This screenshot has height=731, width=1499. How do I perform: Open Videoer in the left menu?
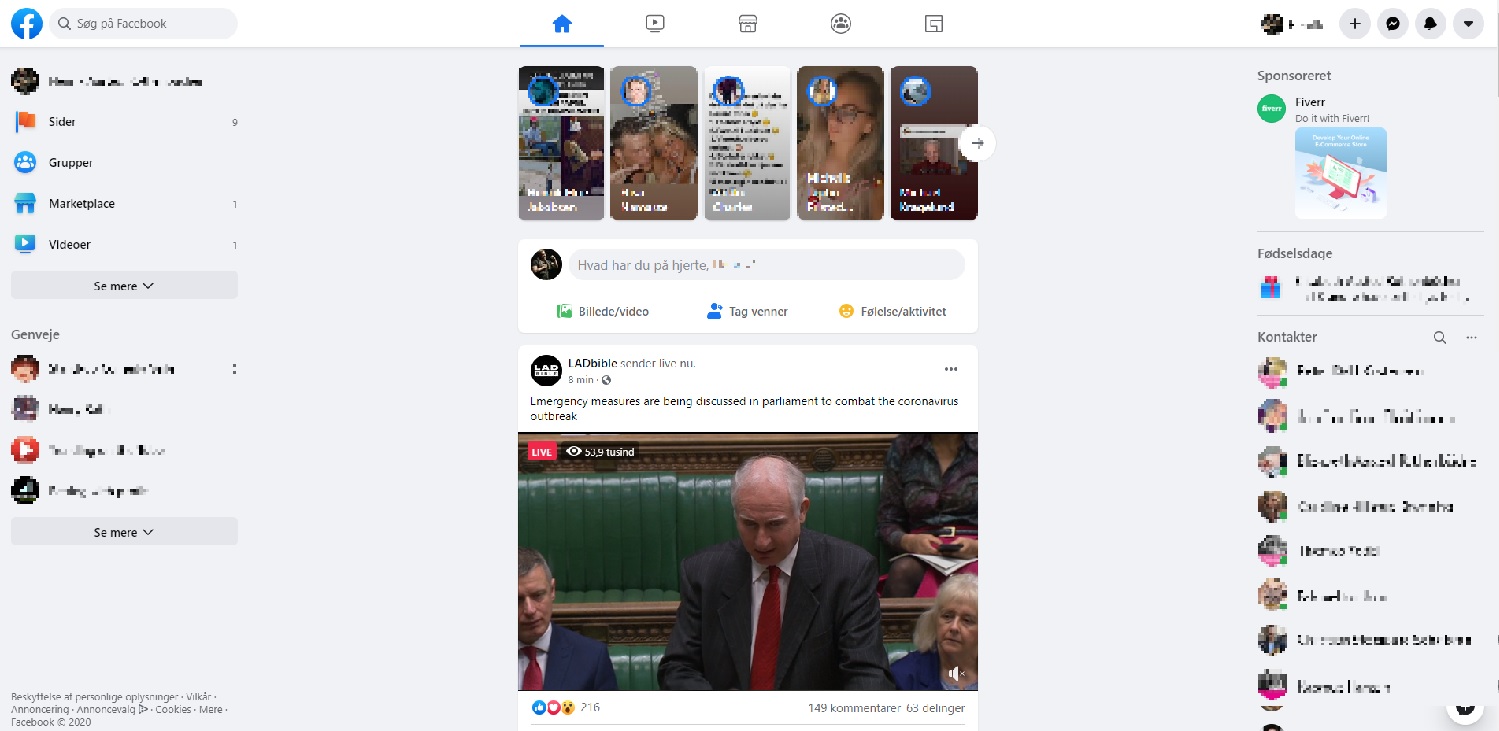point(70,245)
